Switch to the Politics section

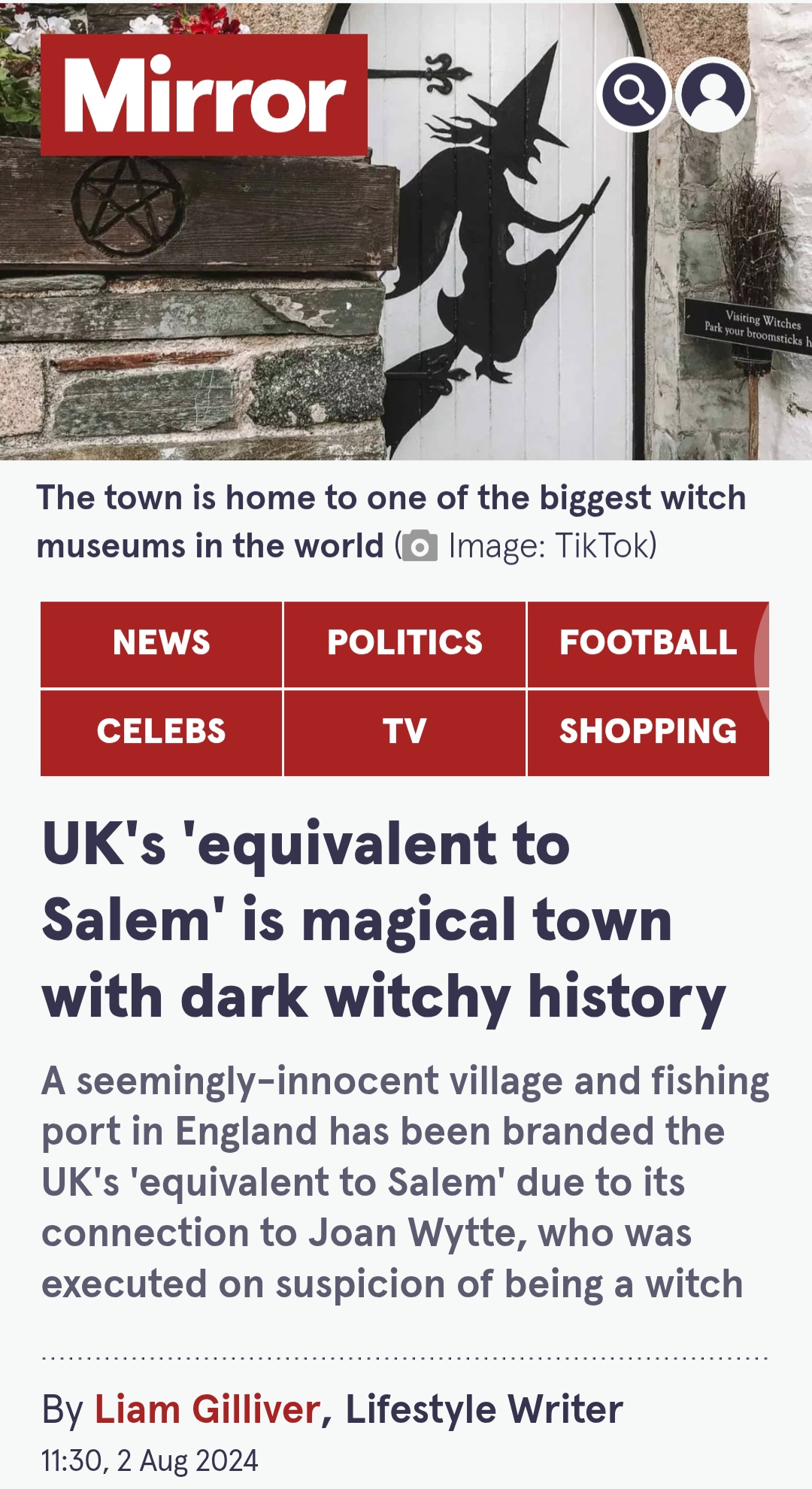pyautogui.click(x=404, y=644)
